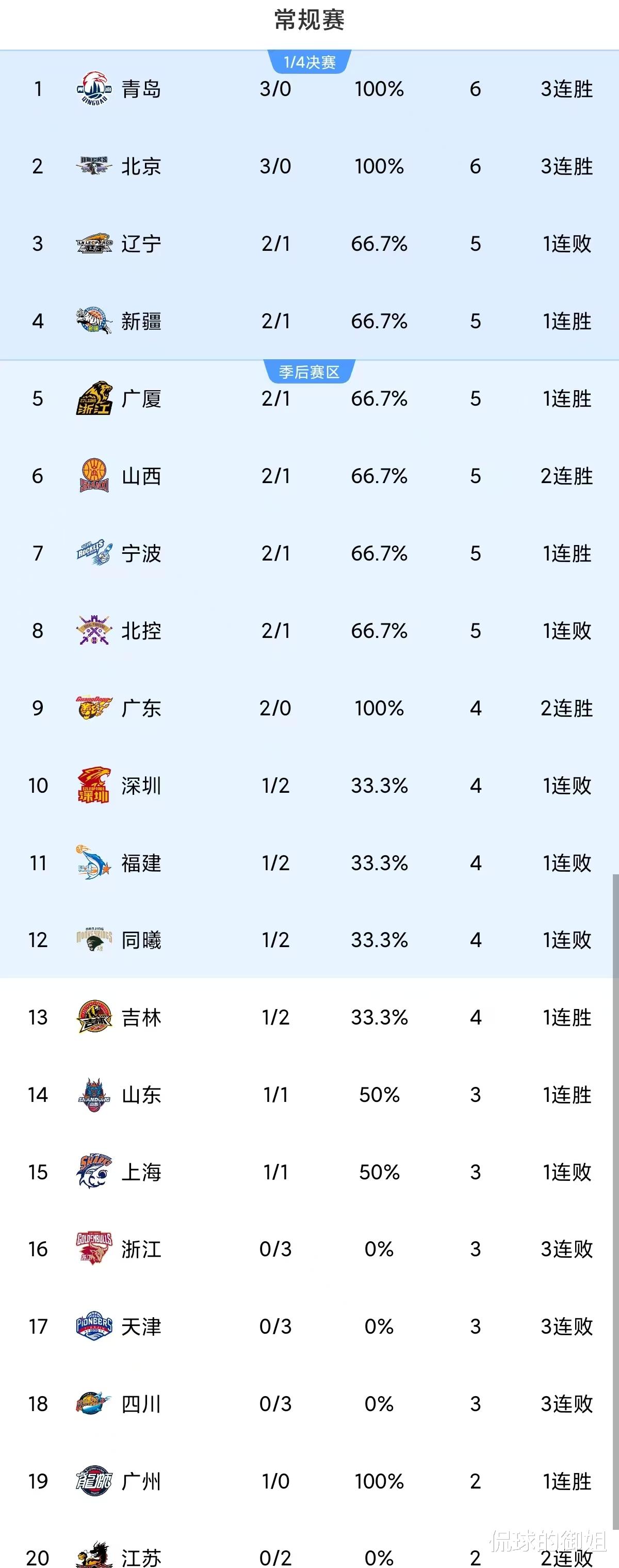Image resolution: width=619 pixels, height=1568 pixels.
Task: View the 北控 team page
Action: (141, 631)
